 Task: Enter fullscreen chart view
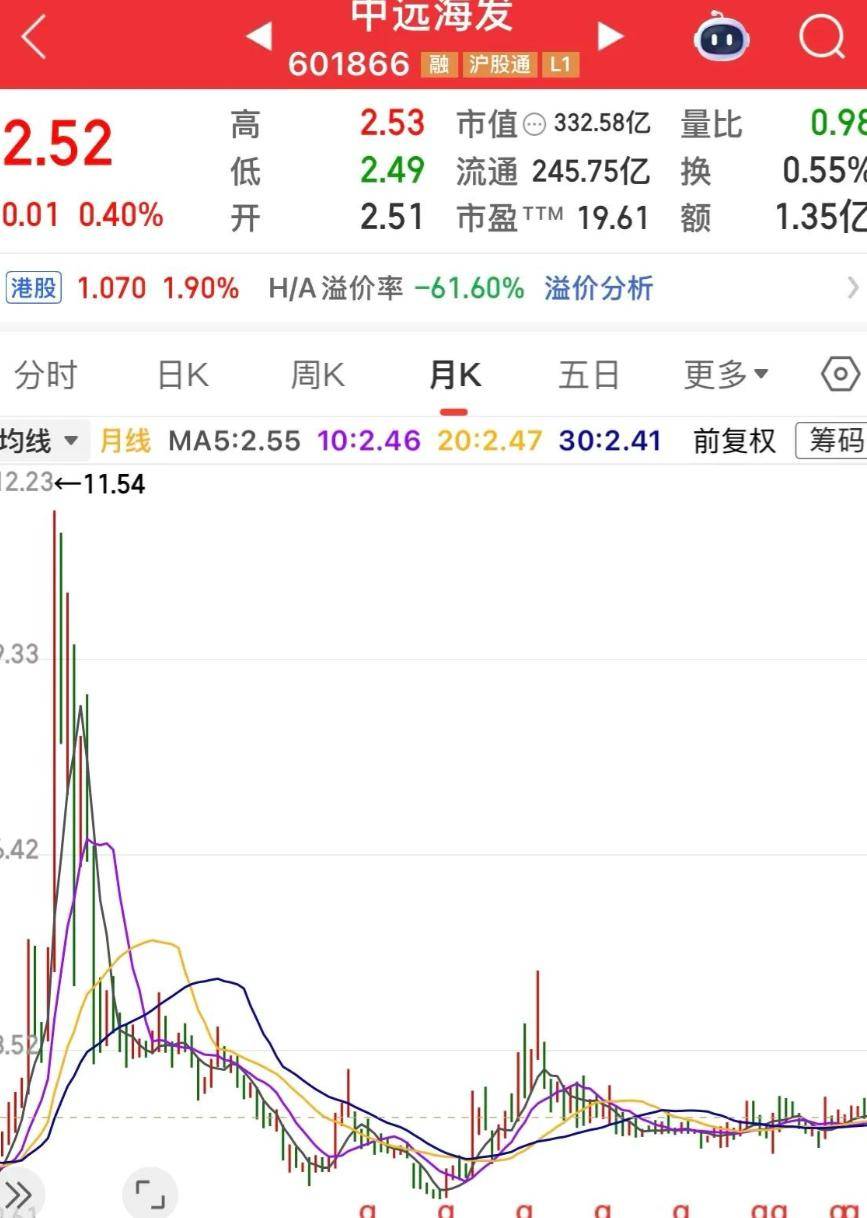pos(150,1194)
